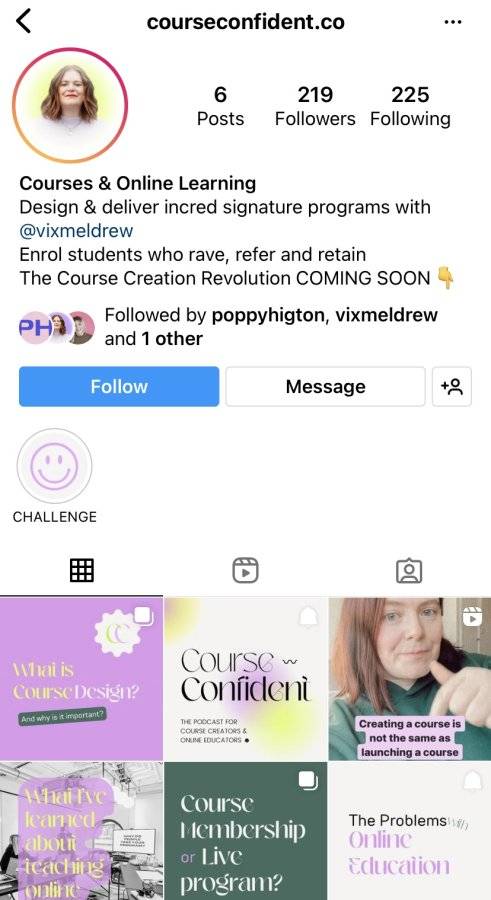Switch to the tagged photos tab
The width and height of the screenshot is (491, 900).
click(x=409, y=571)
